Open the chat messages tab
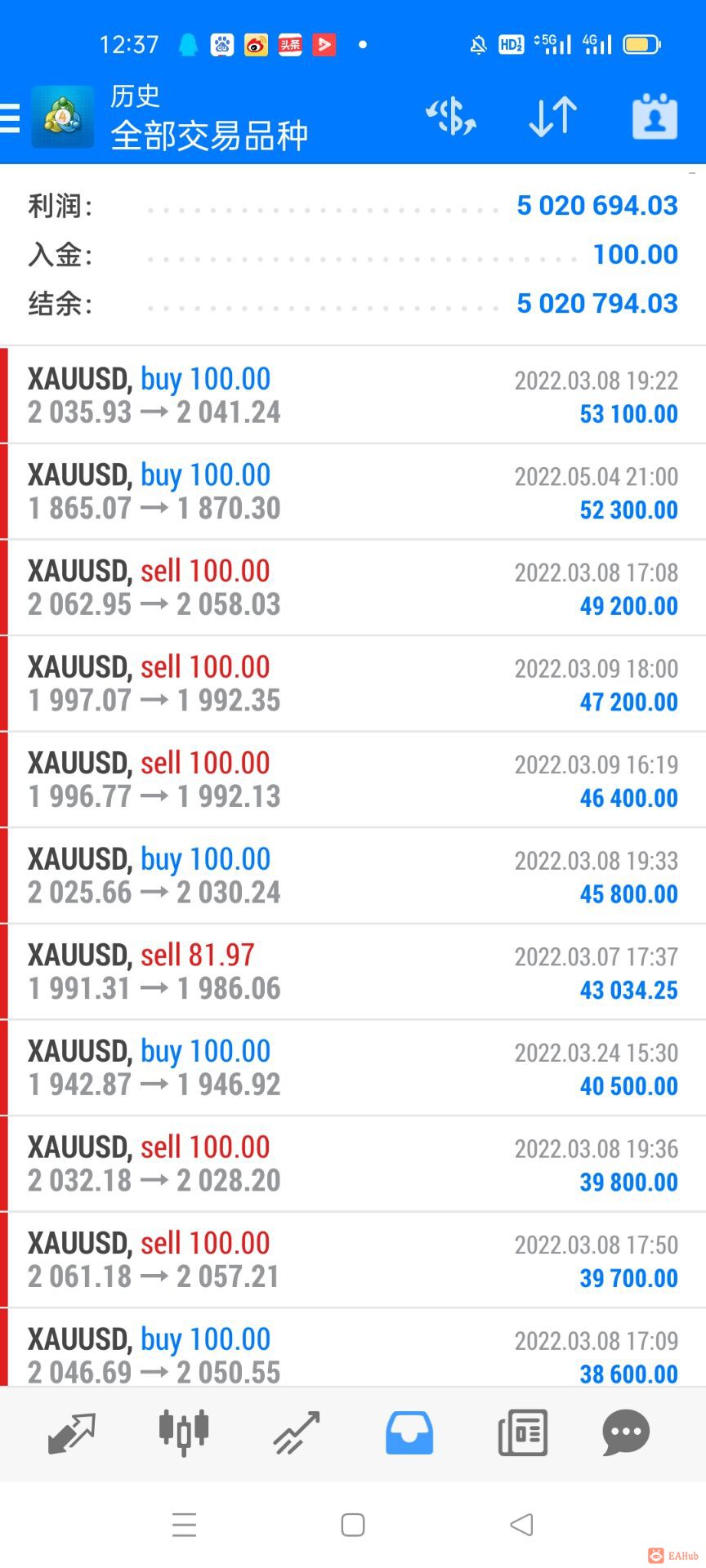Screen dimensions: 706x1568 coord(626,1433)
